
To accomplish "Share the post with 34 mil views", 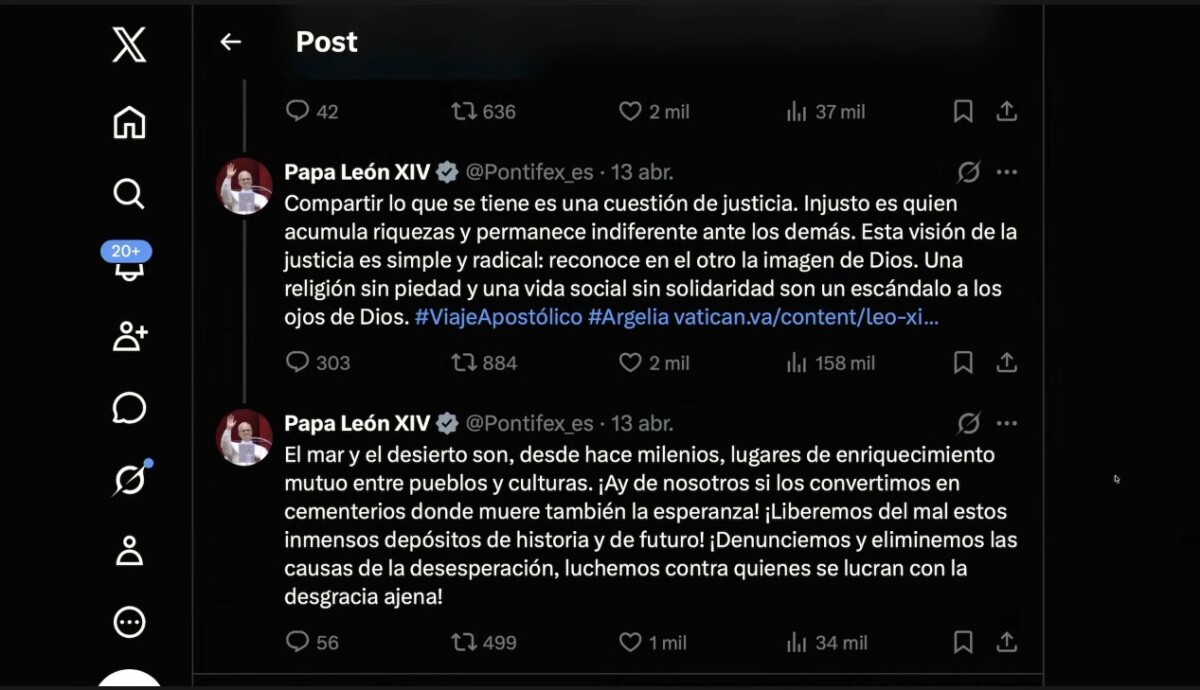I will pos(1007,642).
